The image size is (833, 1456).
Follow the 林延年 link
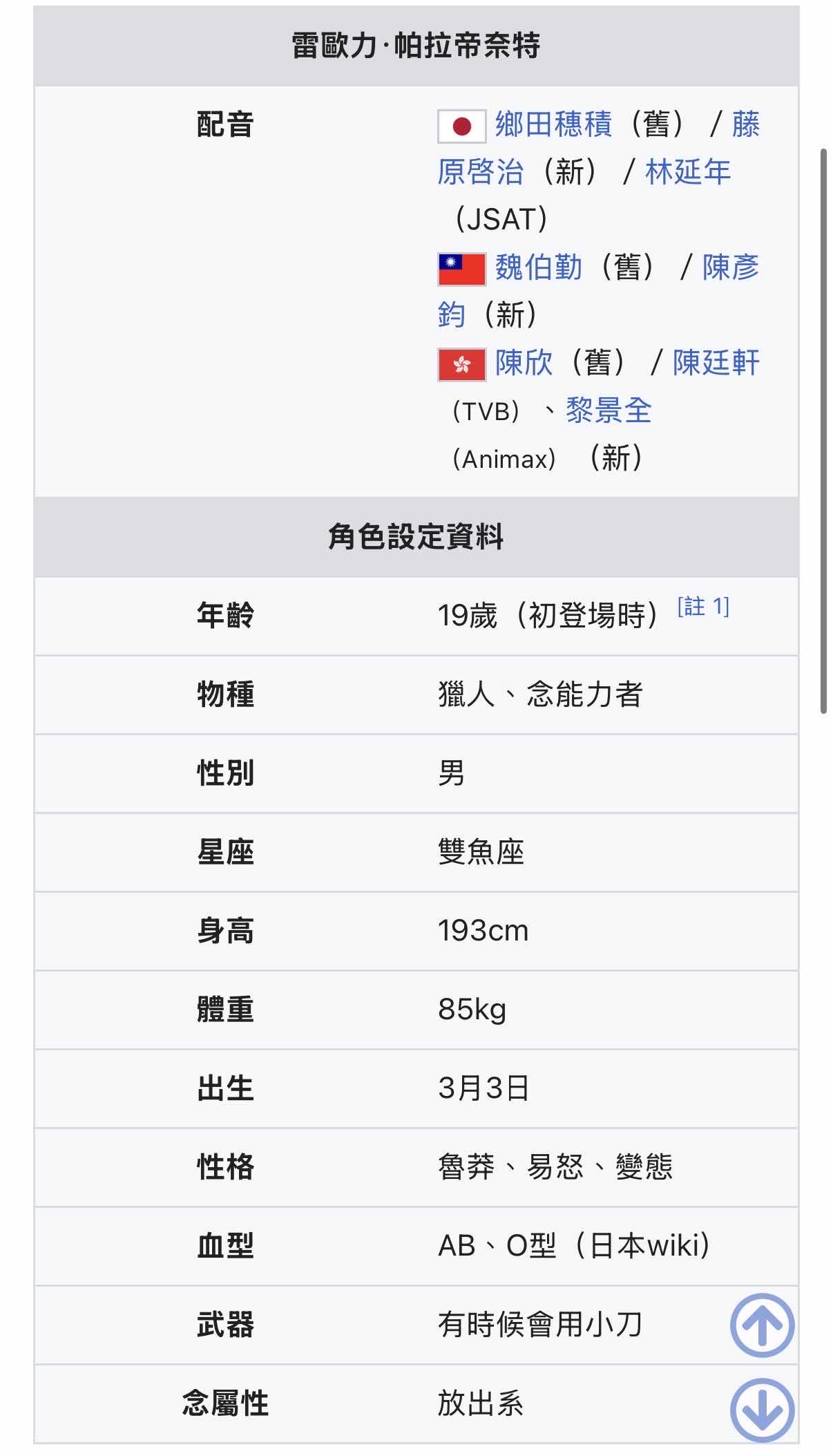(x=687, y=172)
